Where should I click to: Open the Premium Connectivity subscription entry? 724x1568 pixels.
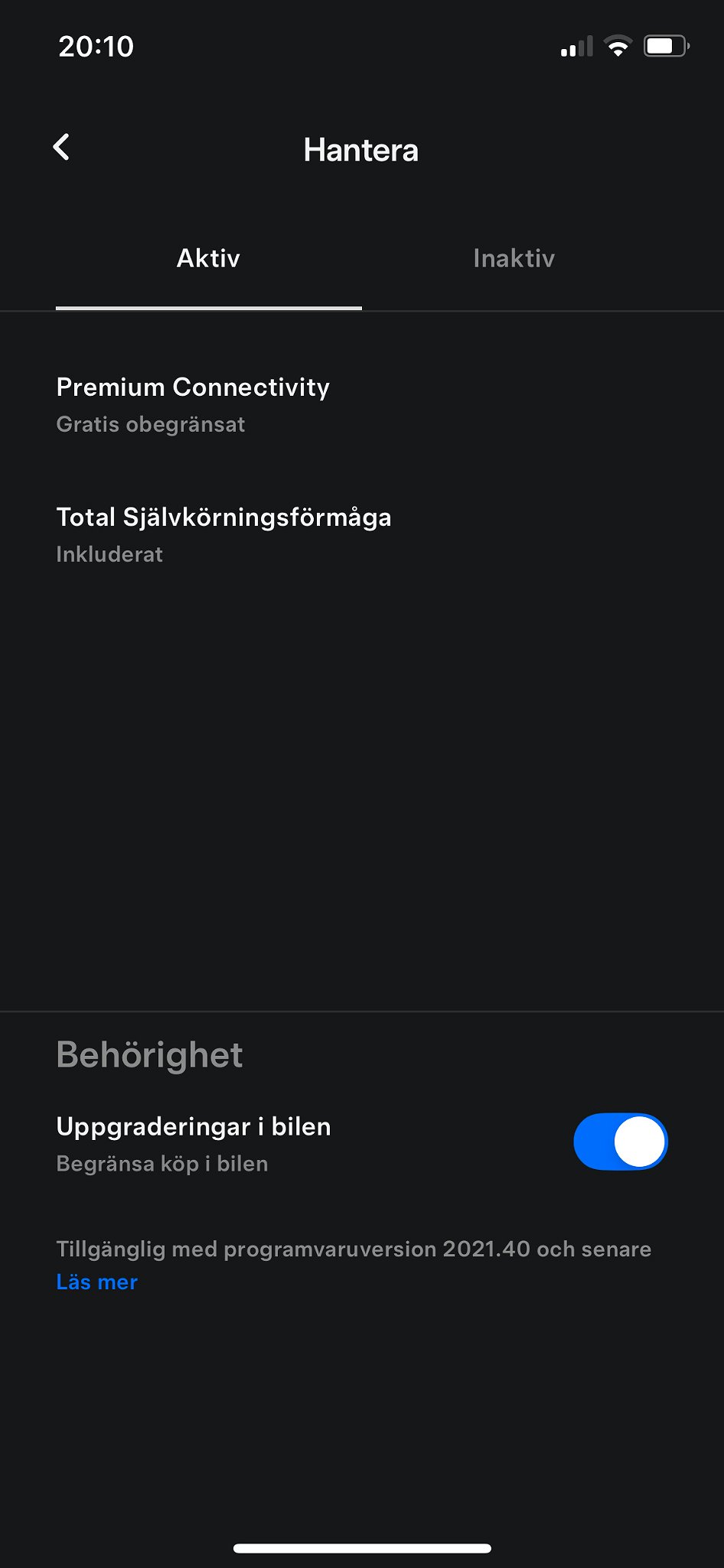[193, 388]
